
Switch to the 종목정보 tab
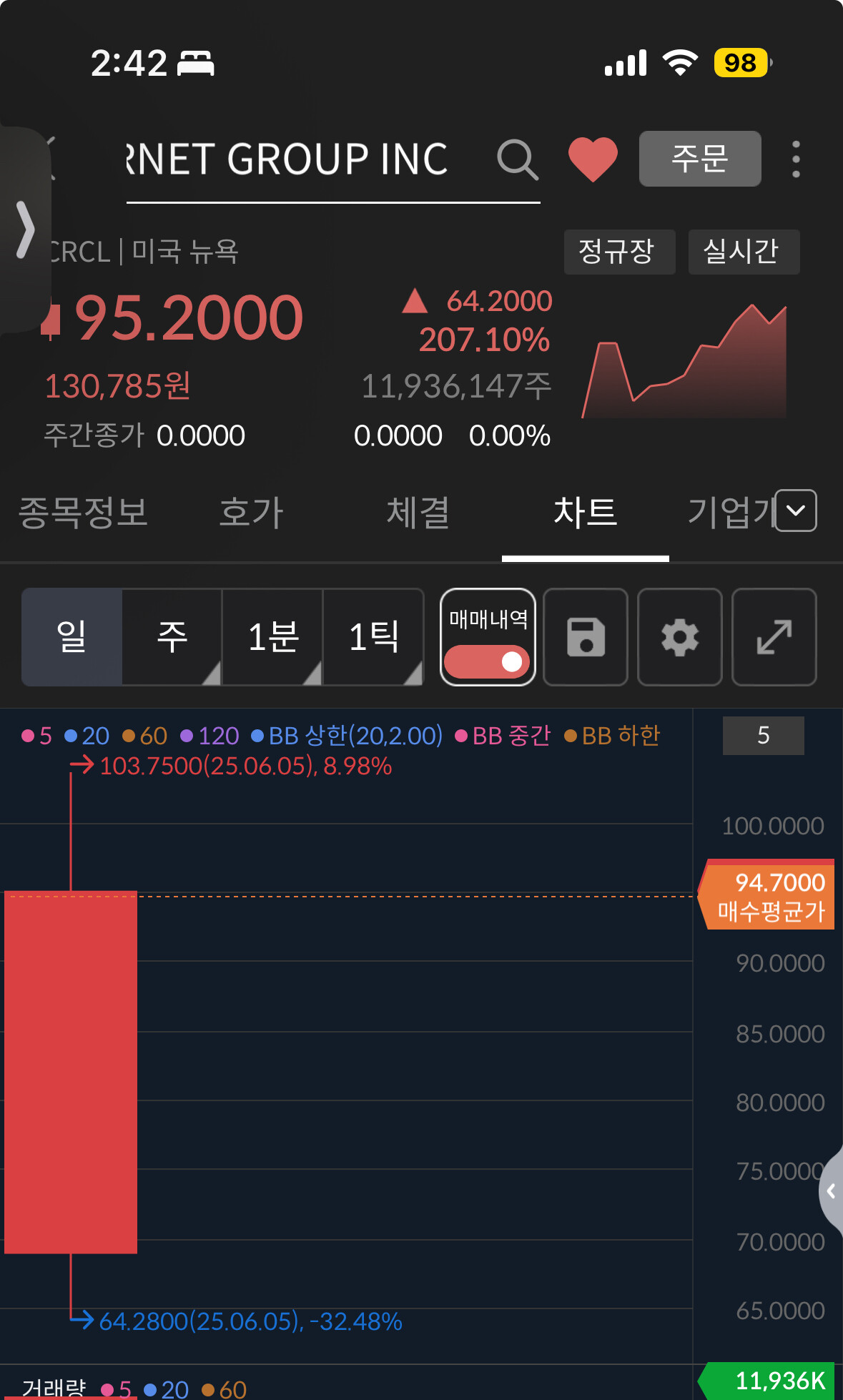point(83,513)
